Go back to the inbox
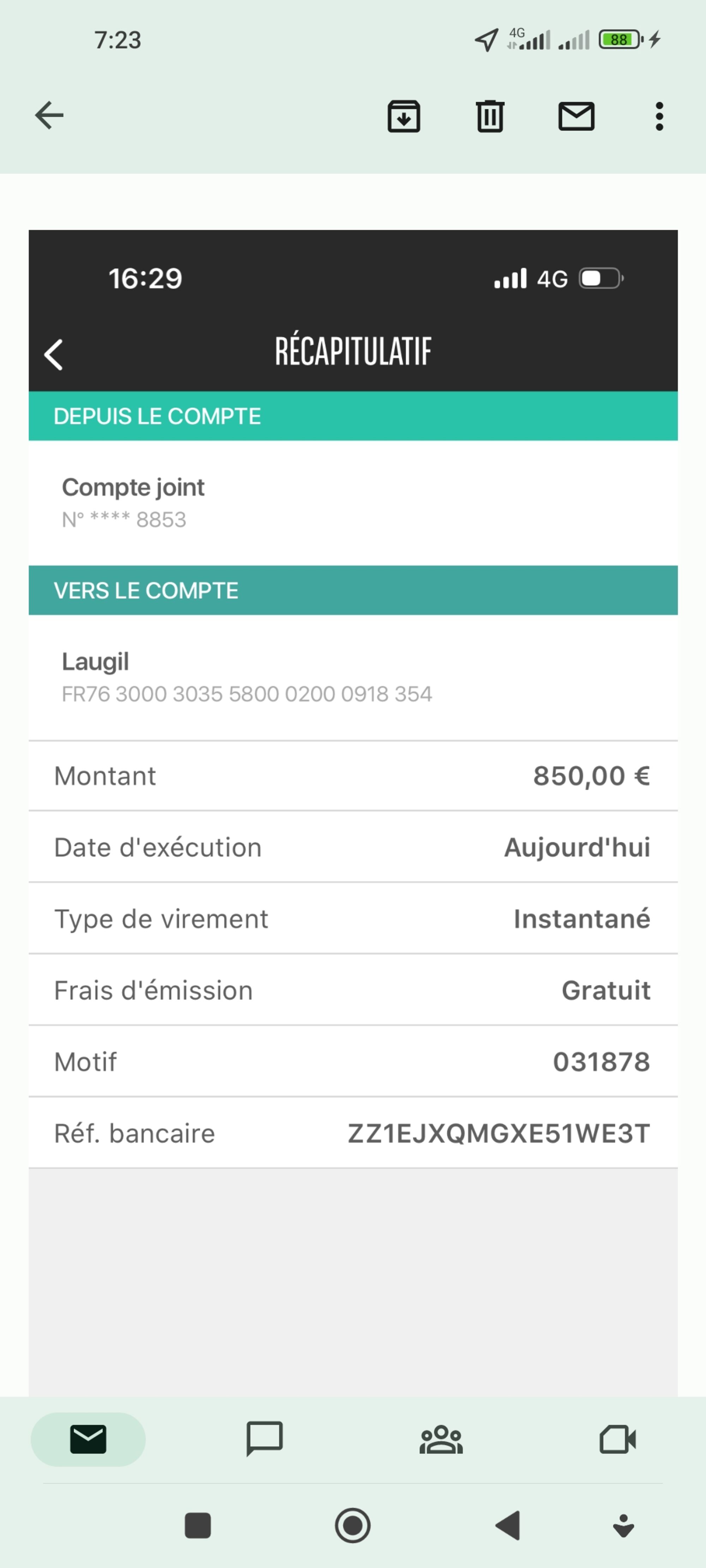 tap(49, 116)
